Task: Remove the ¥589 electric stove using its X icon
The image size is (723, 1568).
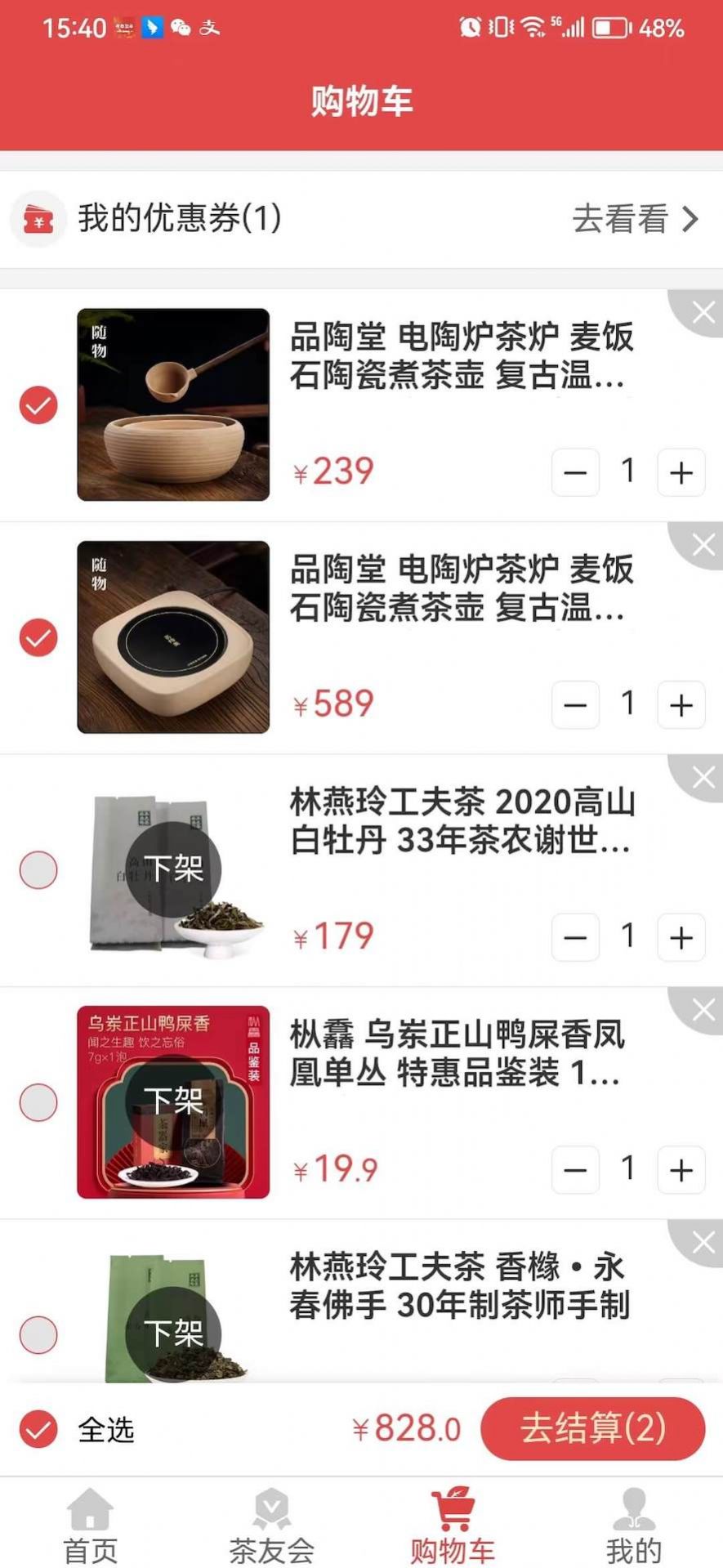Action: click(x=703, y=543)
